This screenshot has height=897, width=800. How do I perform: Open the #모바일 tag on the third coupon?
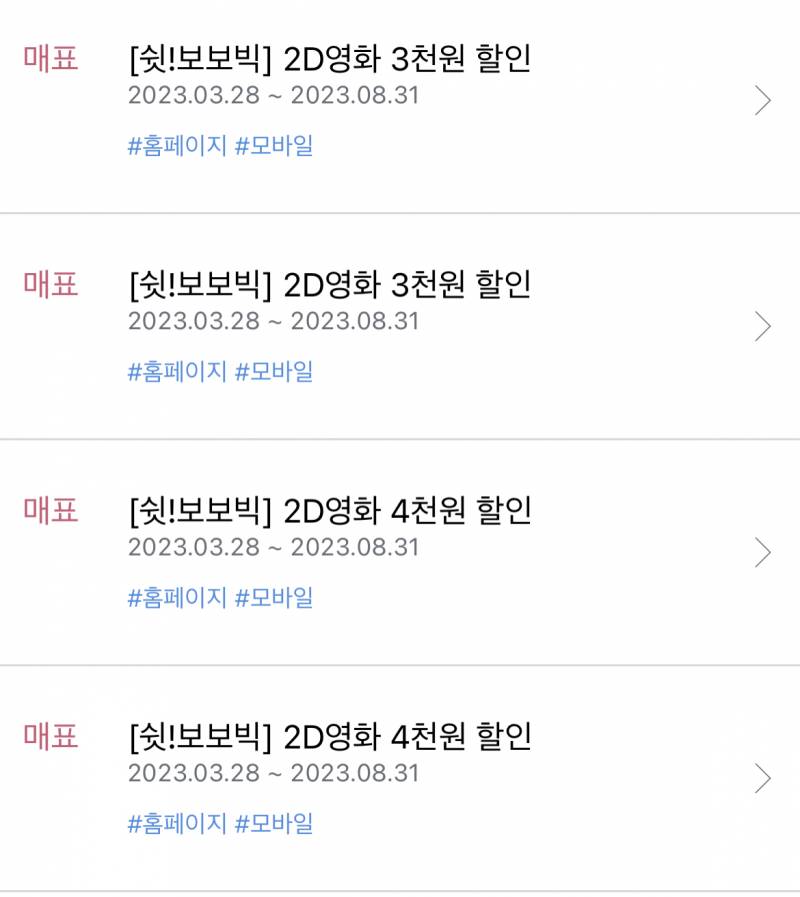click(277, 599)
